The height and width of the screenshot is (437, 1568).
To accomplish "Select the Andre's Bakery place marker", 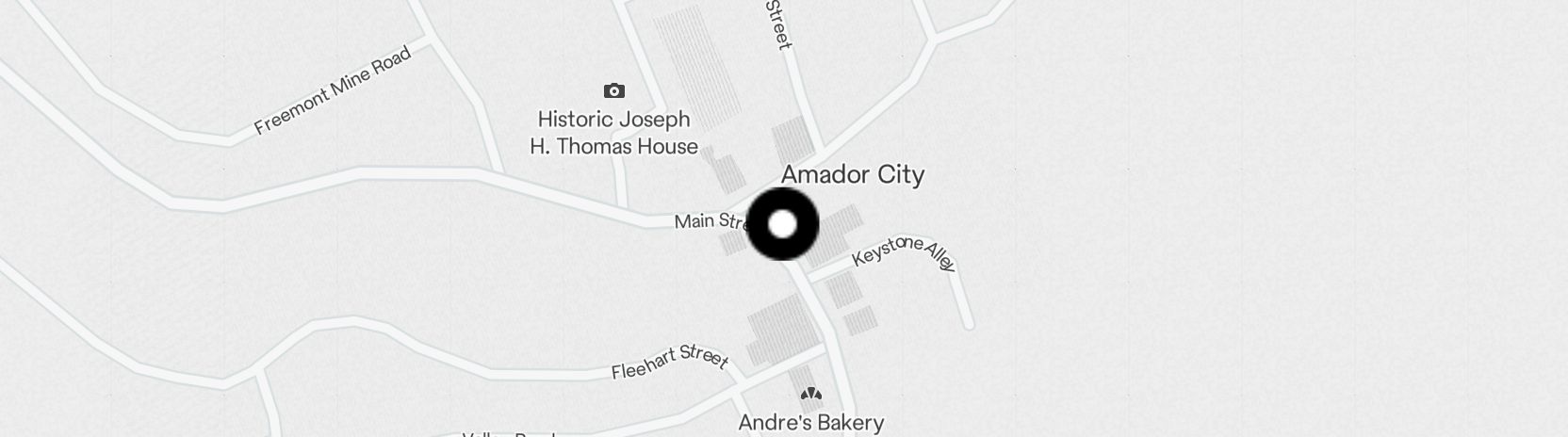I will coord(810,395).
